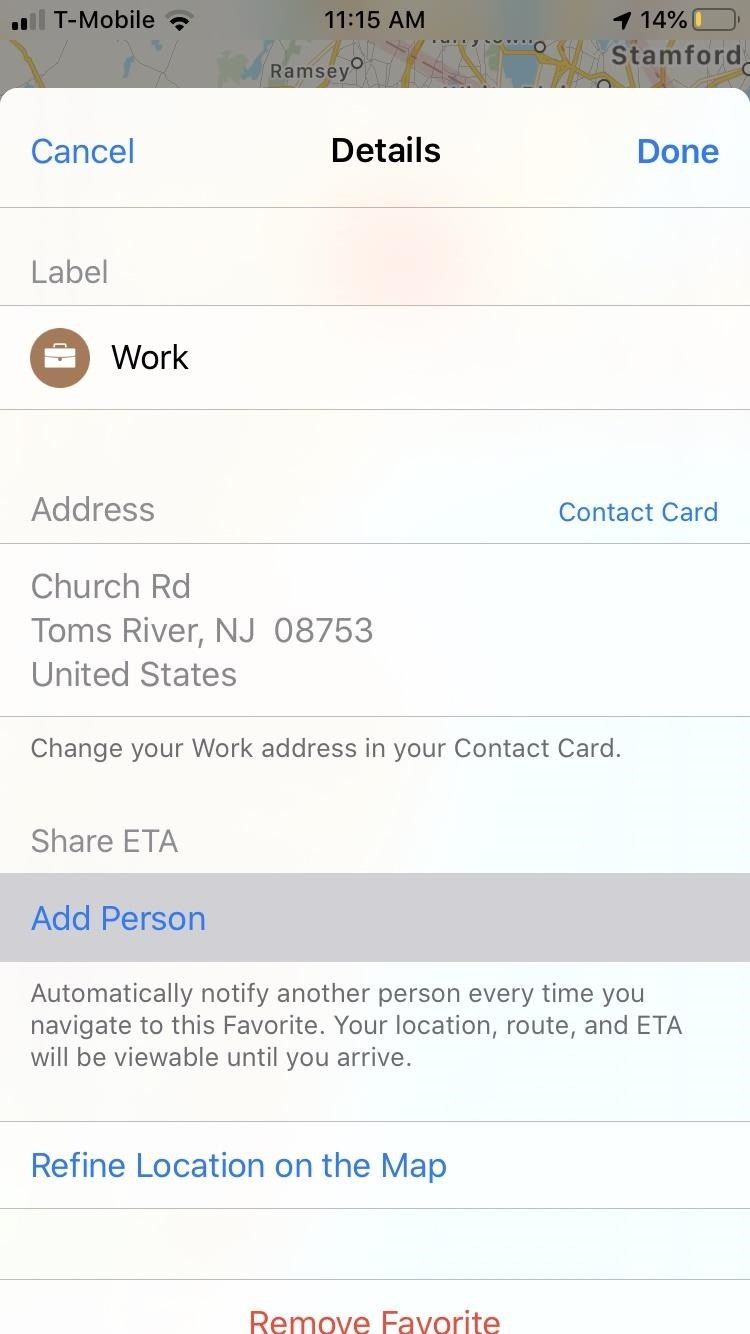Open the Contact Card link

point(638,511)
